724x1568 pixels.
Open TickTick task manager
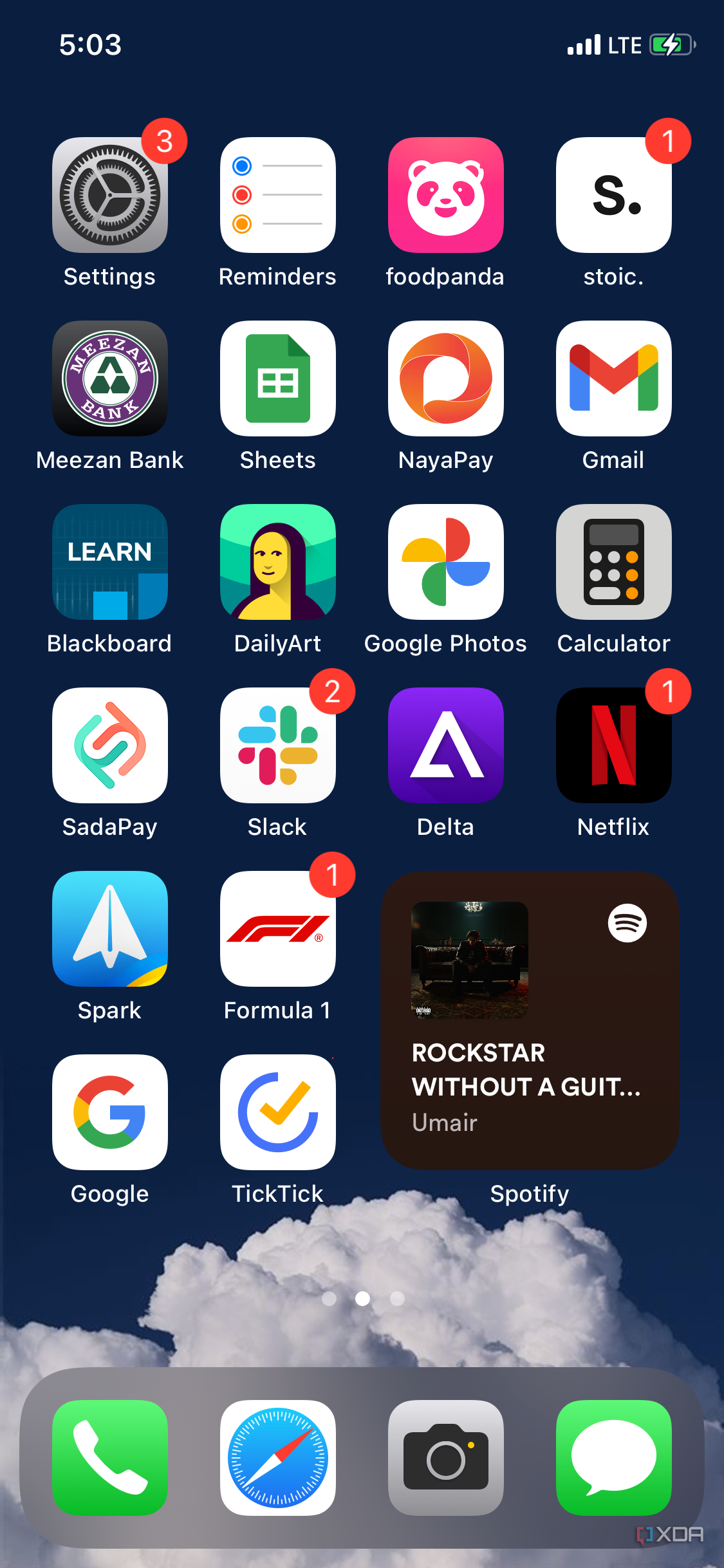pos(277,1113)
